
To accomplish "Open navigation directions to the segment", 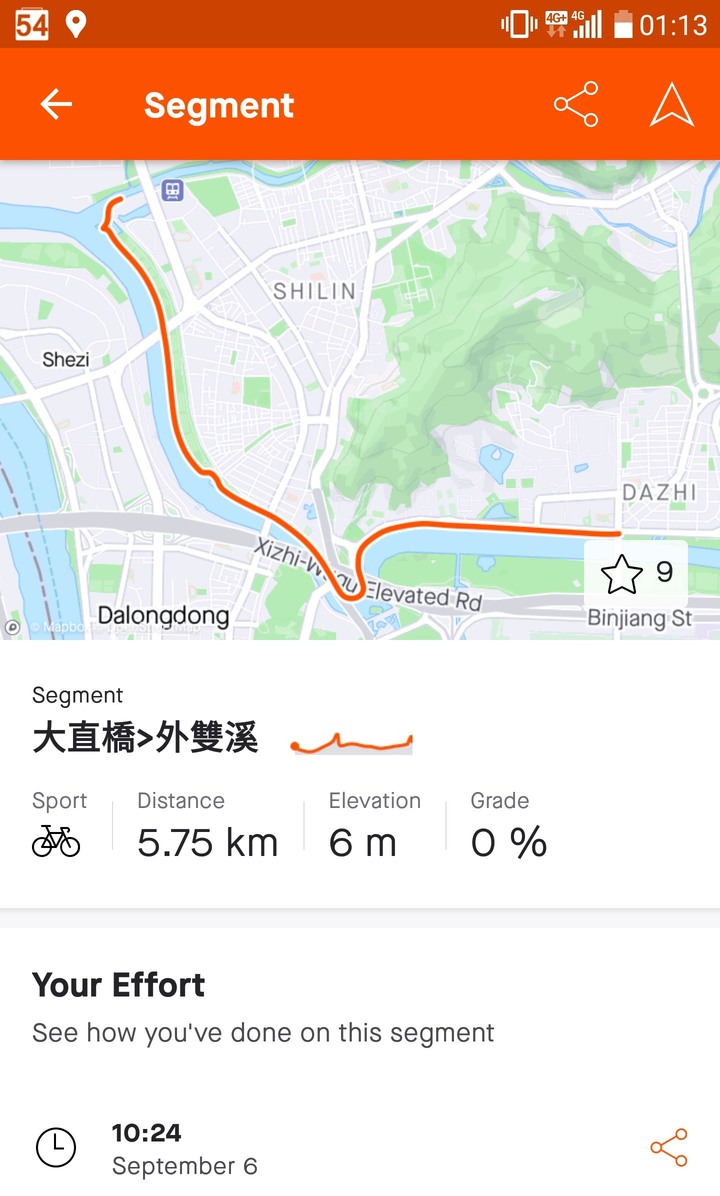I will pos(671,105).
